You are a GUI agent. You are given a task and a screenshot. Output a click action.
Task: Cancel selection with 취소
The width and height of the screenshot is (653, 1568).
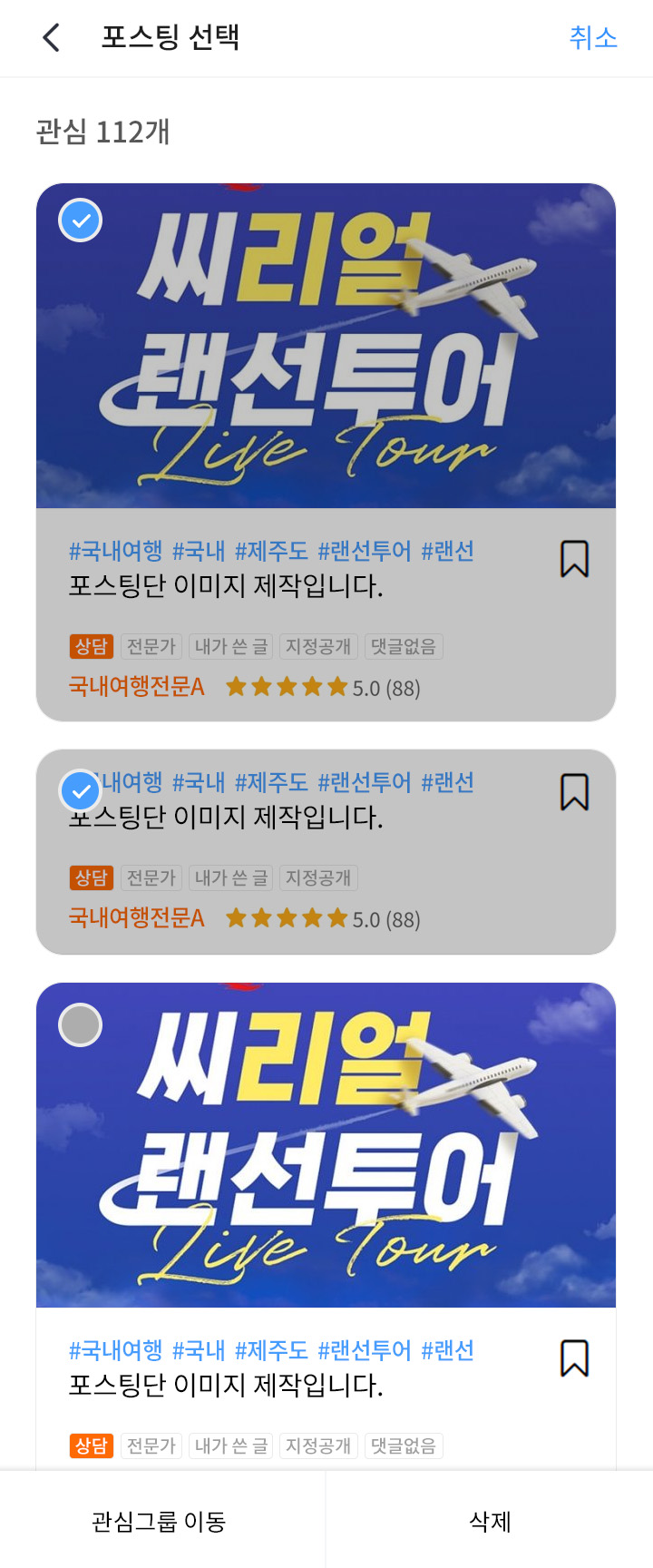[x=593, y=38]
